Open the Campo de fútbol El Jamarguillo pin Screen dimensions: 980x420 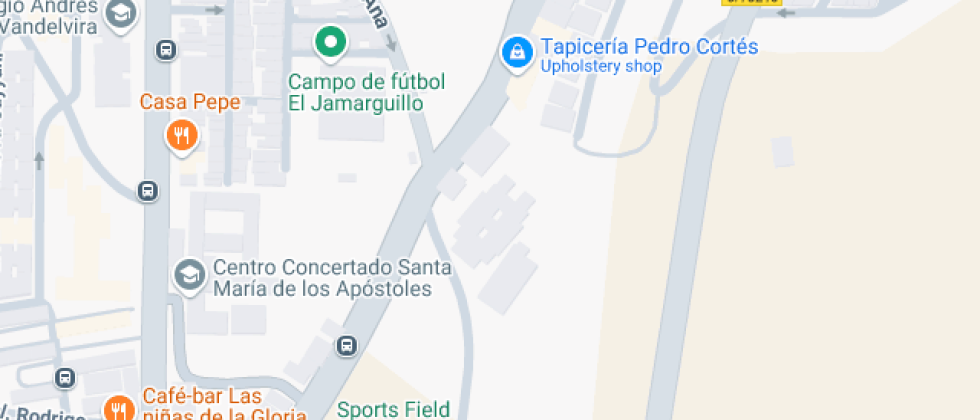tap(330, 43)
